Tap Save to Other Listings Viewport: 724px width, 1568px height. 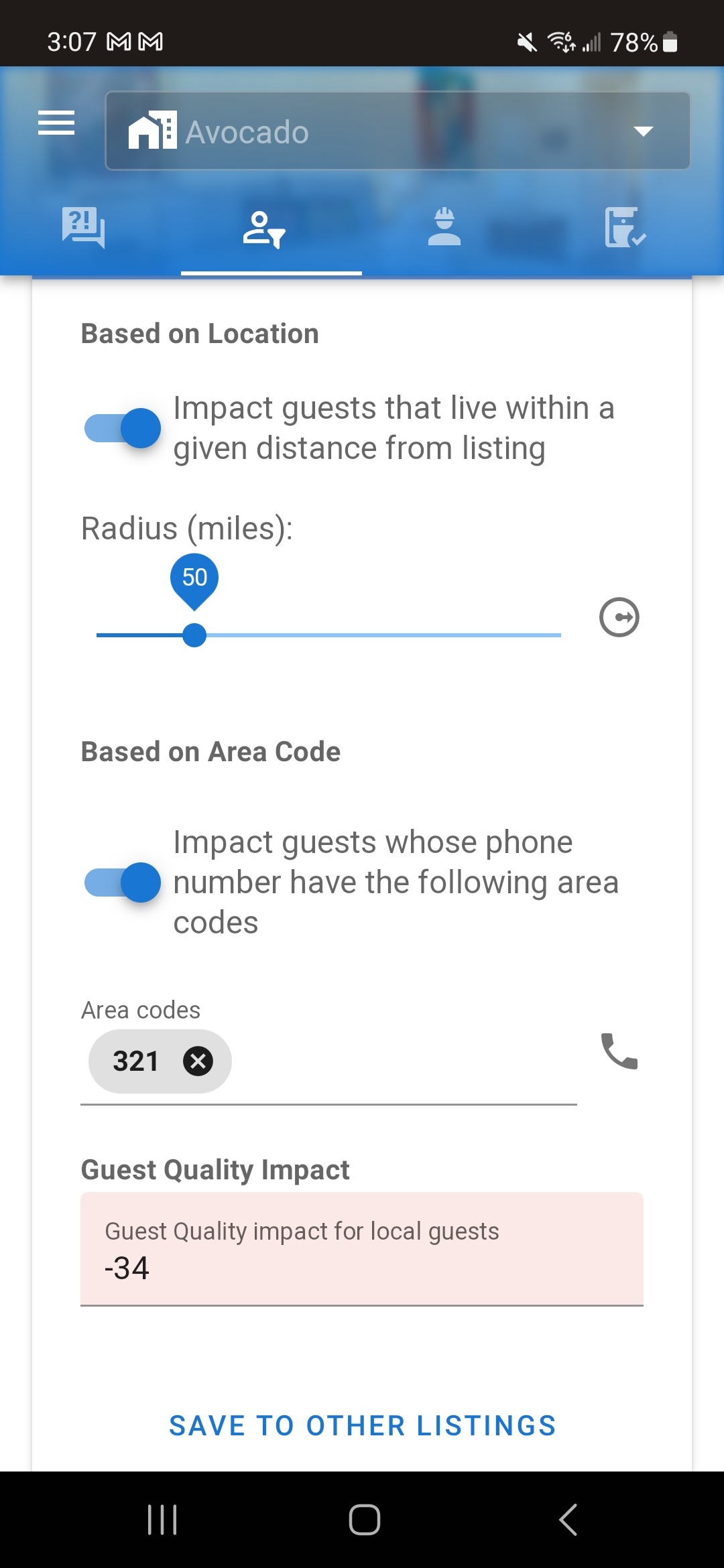click(x=363, y=1425)
